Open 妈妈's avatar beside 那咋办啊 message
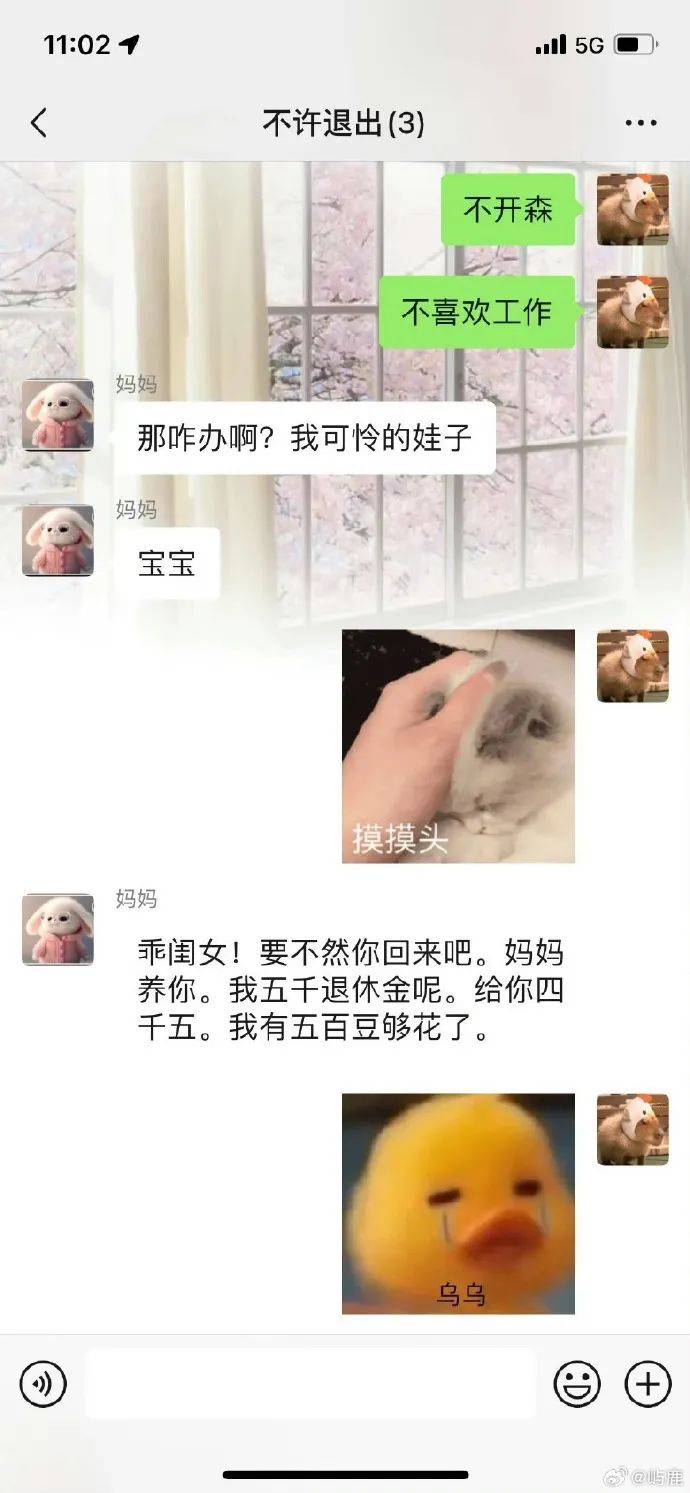 click(x=58, y=415)
